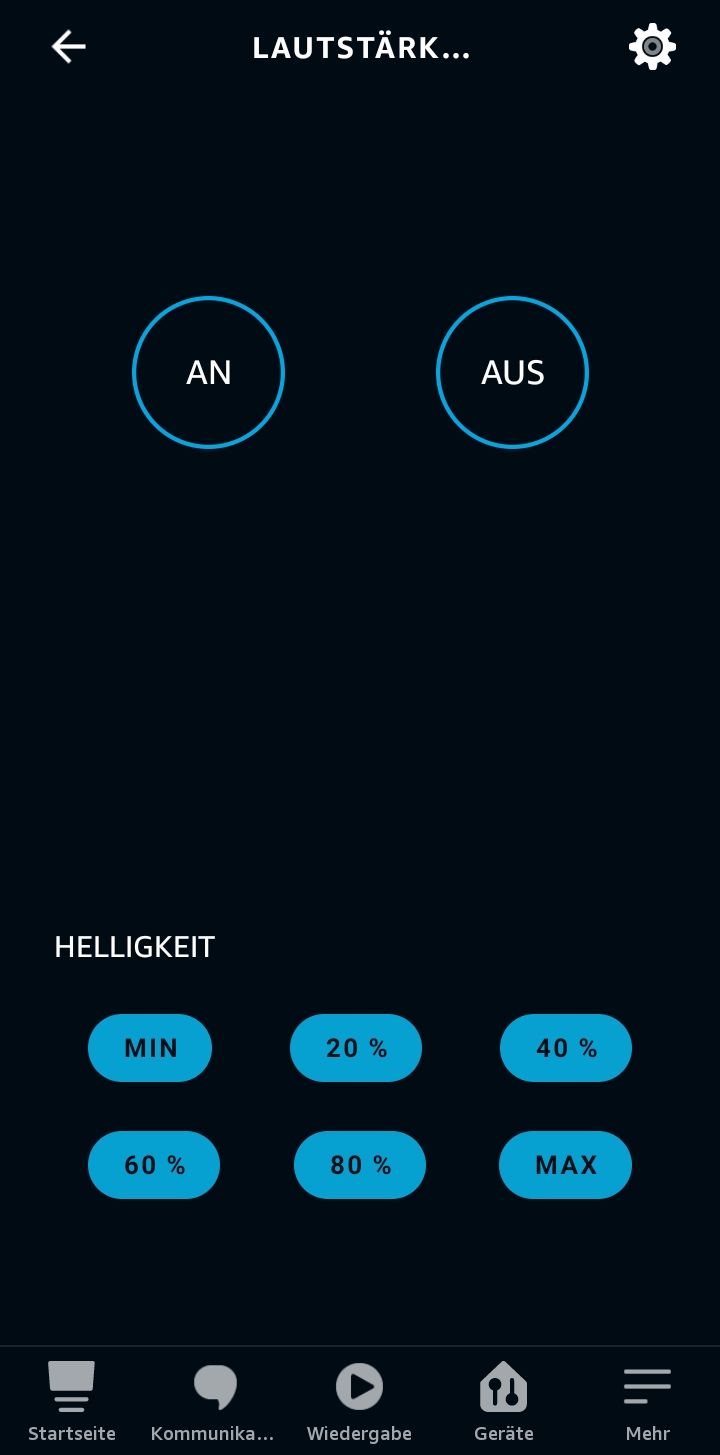Open the Geräte tab
Viewport: 720px width, 1455px height.
[504, 1402]
